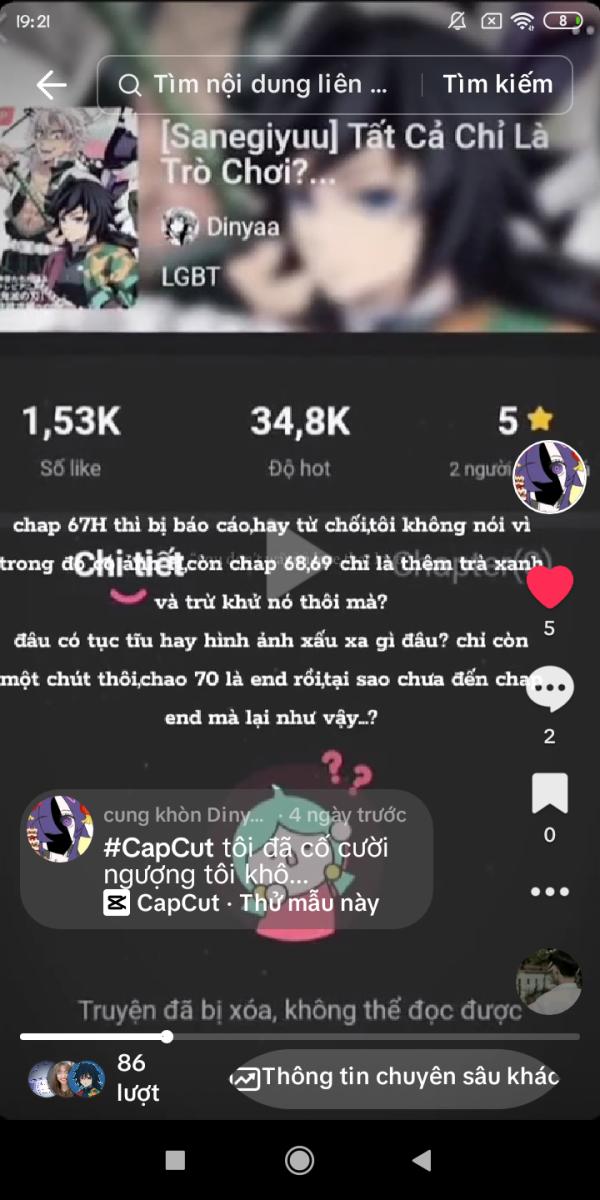
Task: Go to the system home screen
Action: pos(299,1160)
